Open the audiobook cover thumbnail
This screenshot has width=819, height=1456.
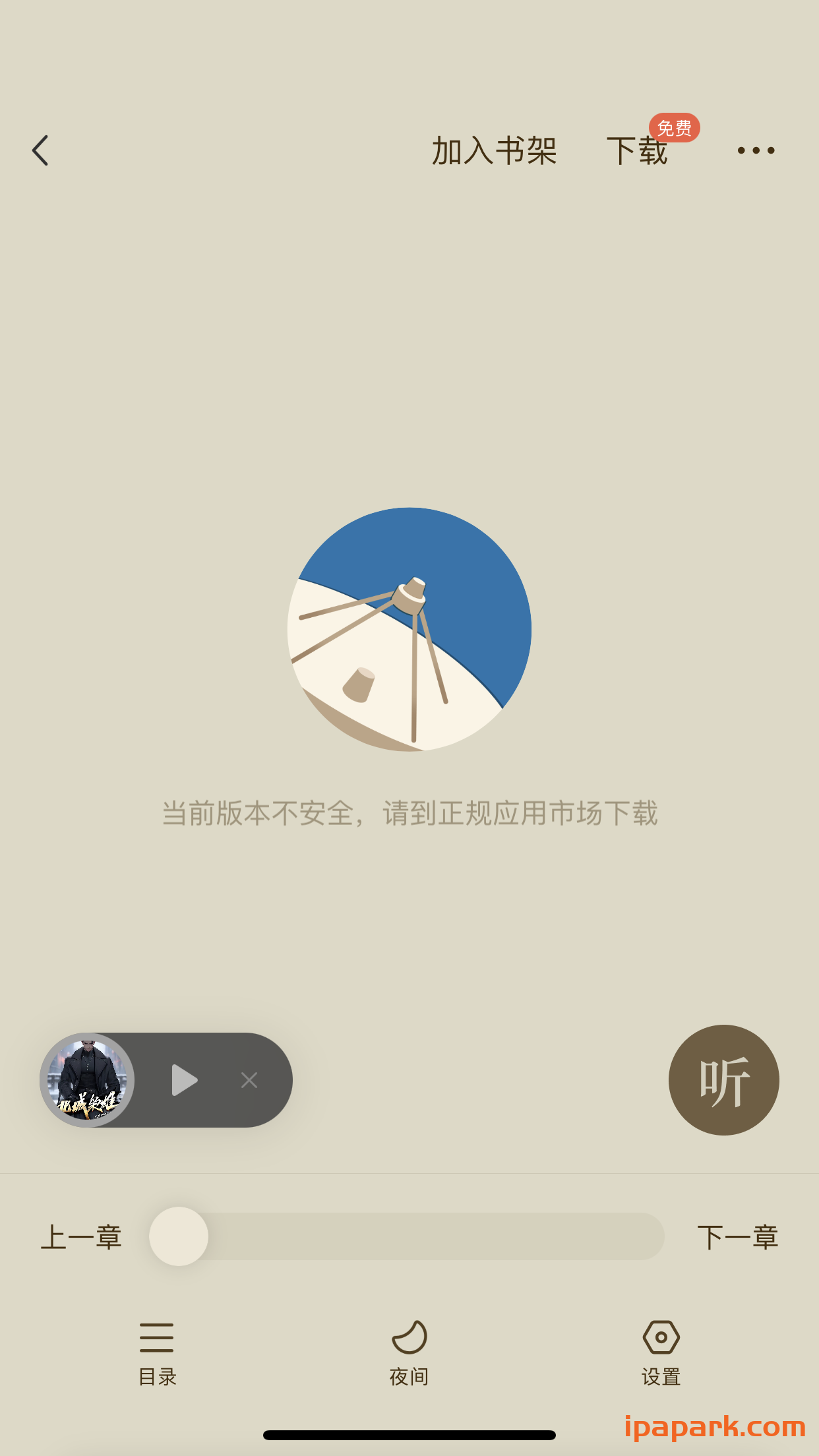(x=88, y=1080)
